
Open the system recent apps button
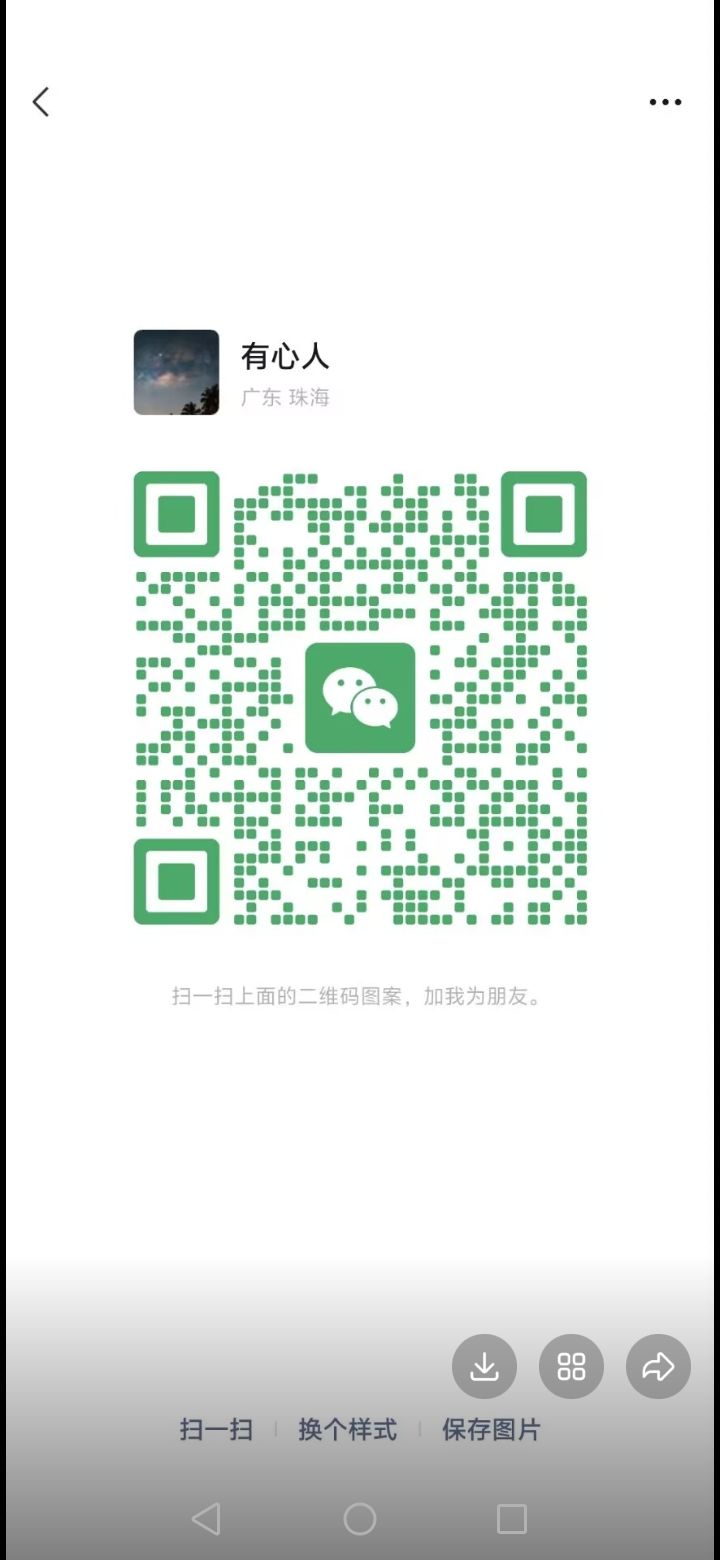[x=511, y=1519]
